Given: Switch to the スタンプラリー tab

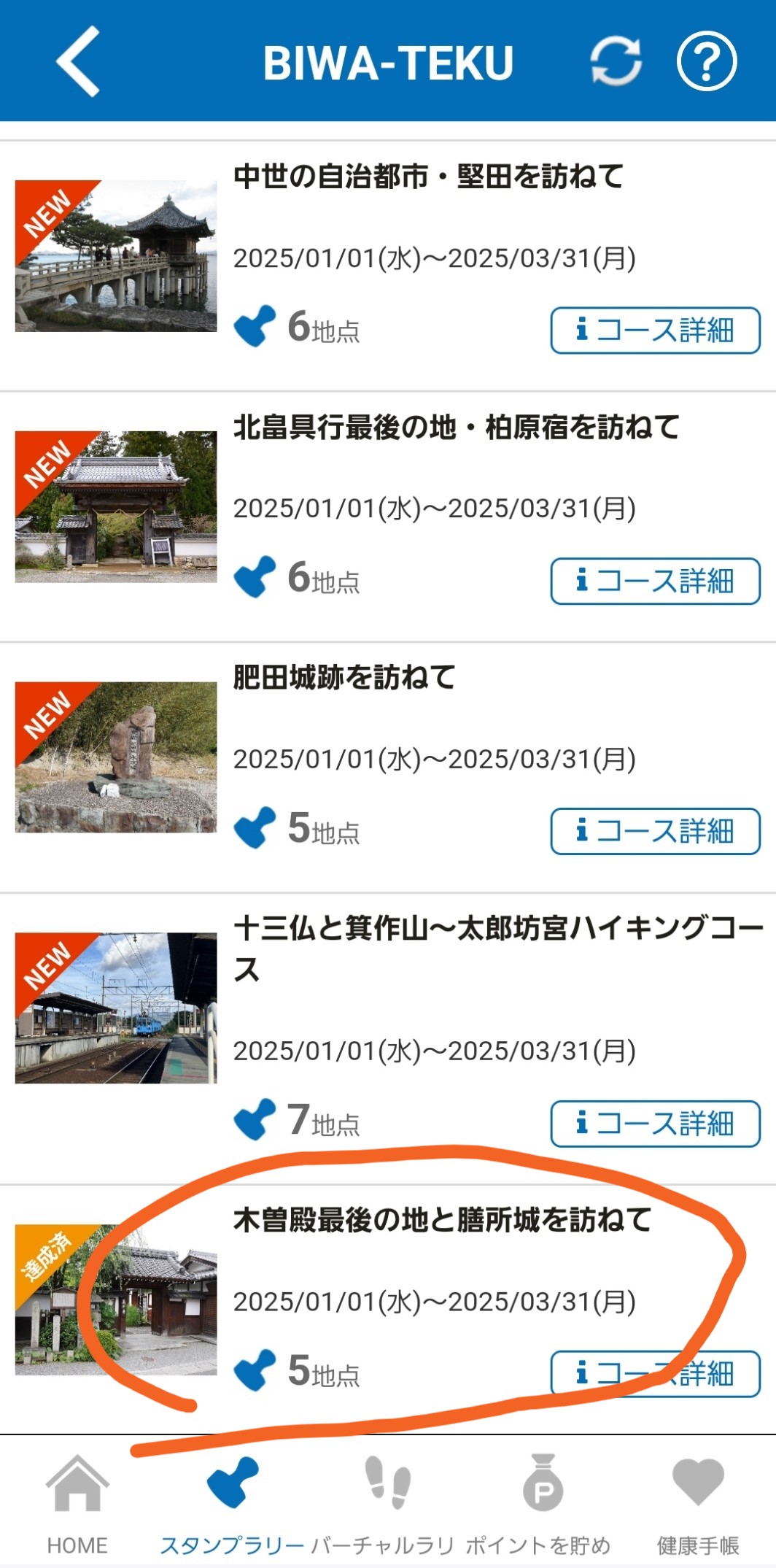Looking at the screenshot, I should click(232, 1505).
